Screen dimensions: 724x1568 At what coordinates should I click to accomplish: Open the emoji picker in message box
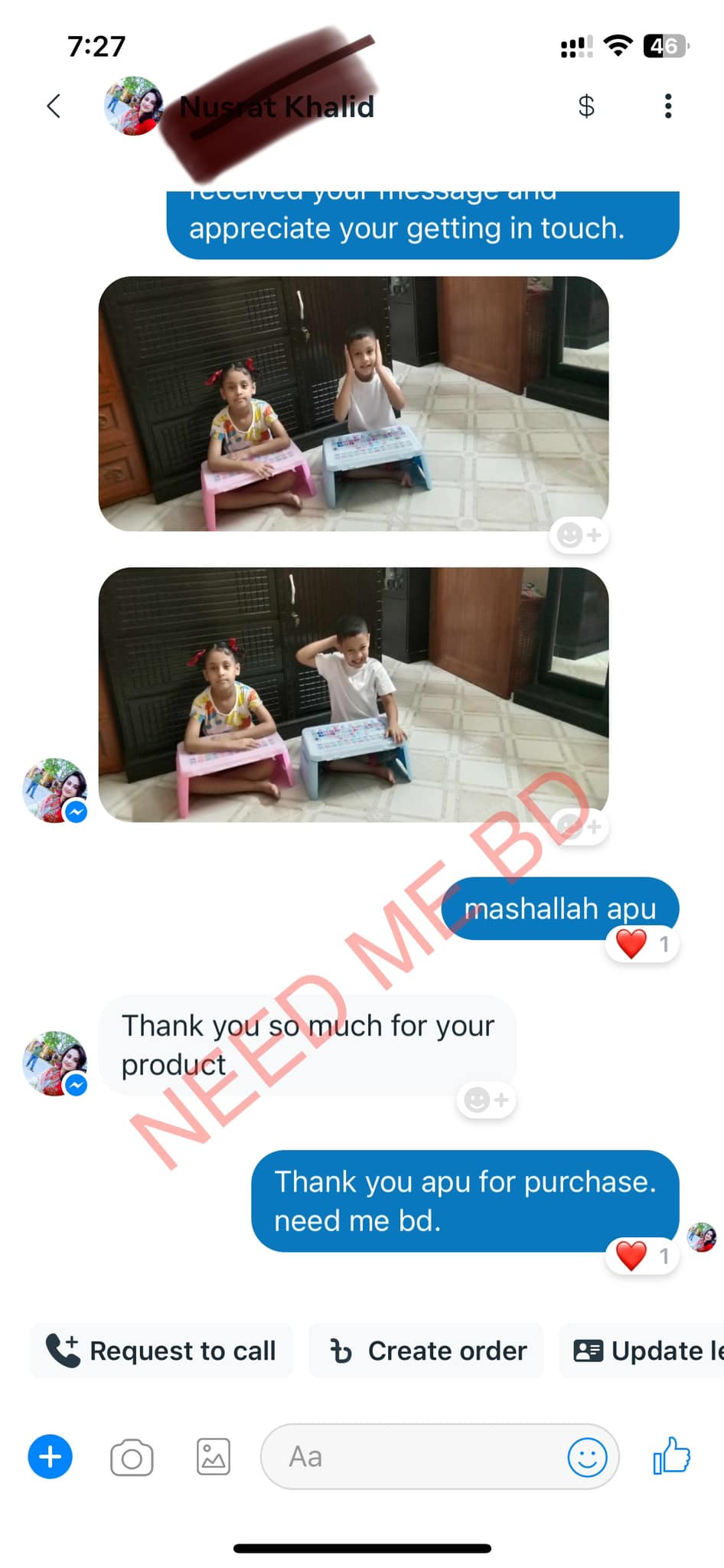pos(587,1456)
